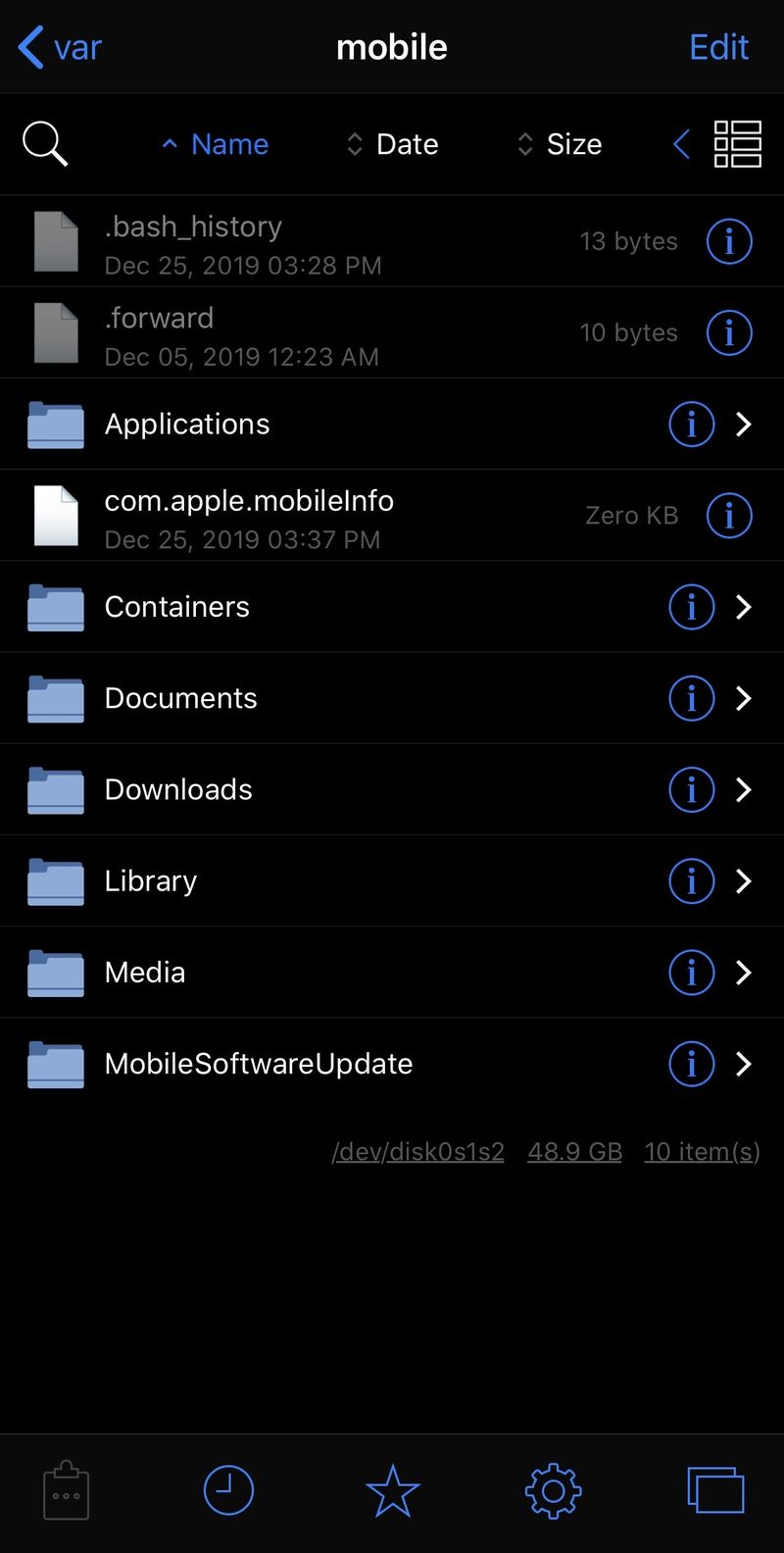The width and height of the screenshot is (784, 1553).
Task: Show info for com.apple.mobileInfo
Action: (x=729, y=516)
